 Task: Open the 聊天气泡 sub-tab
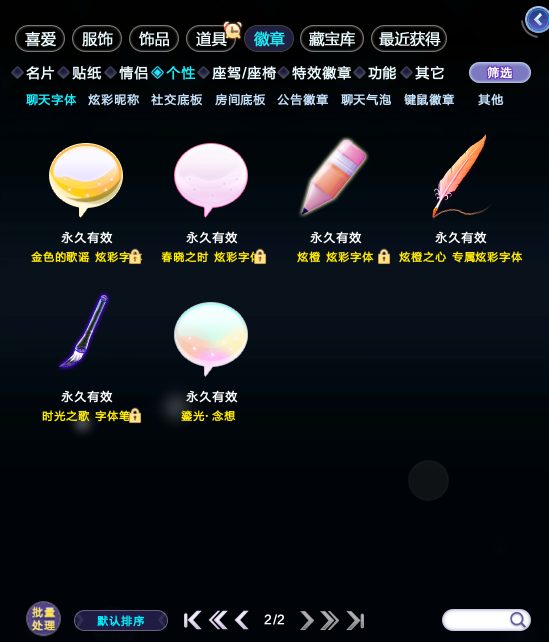click(x=366, y=99)
